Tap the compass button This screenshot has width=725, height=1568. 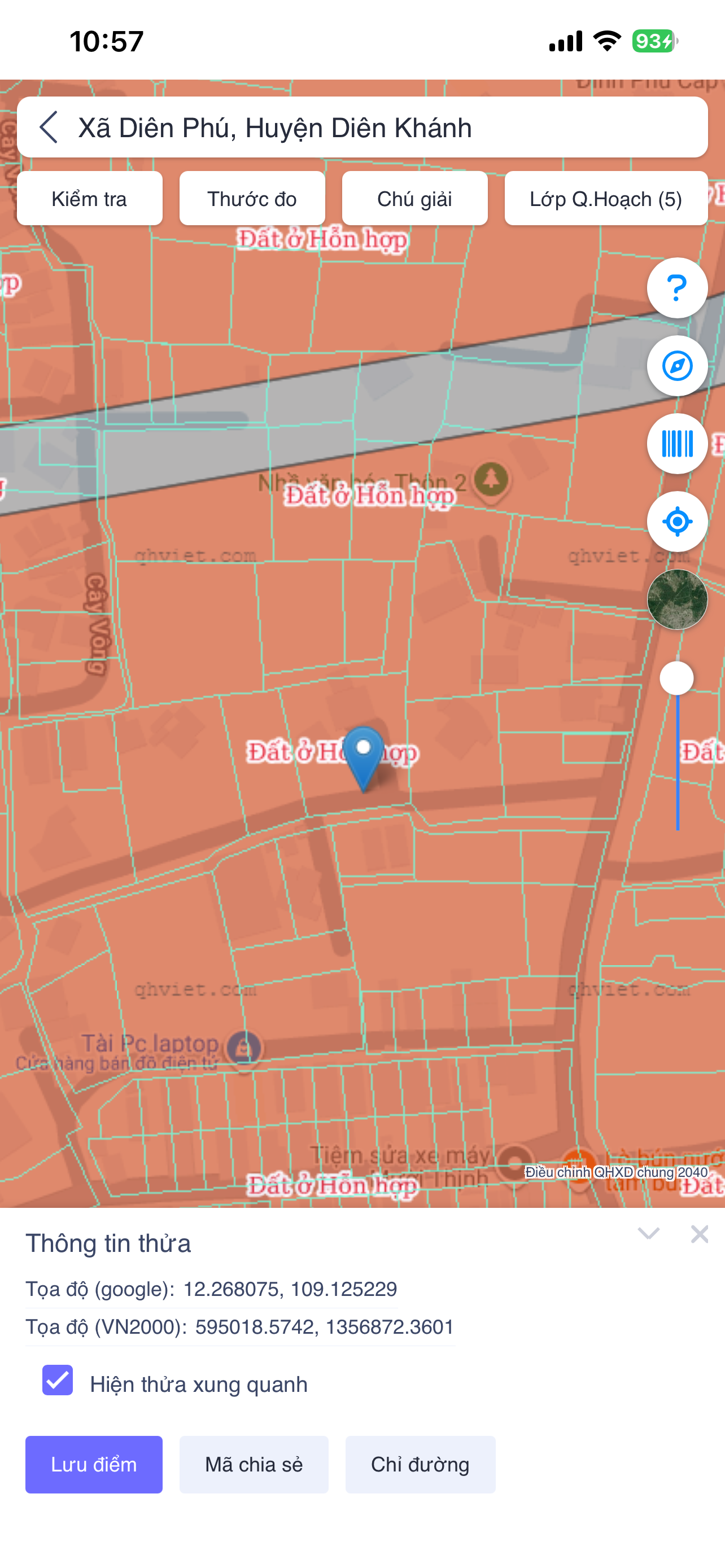677,366
